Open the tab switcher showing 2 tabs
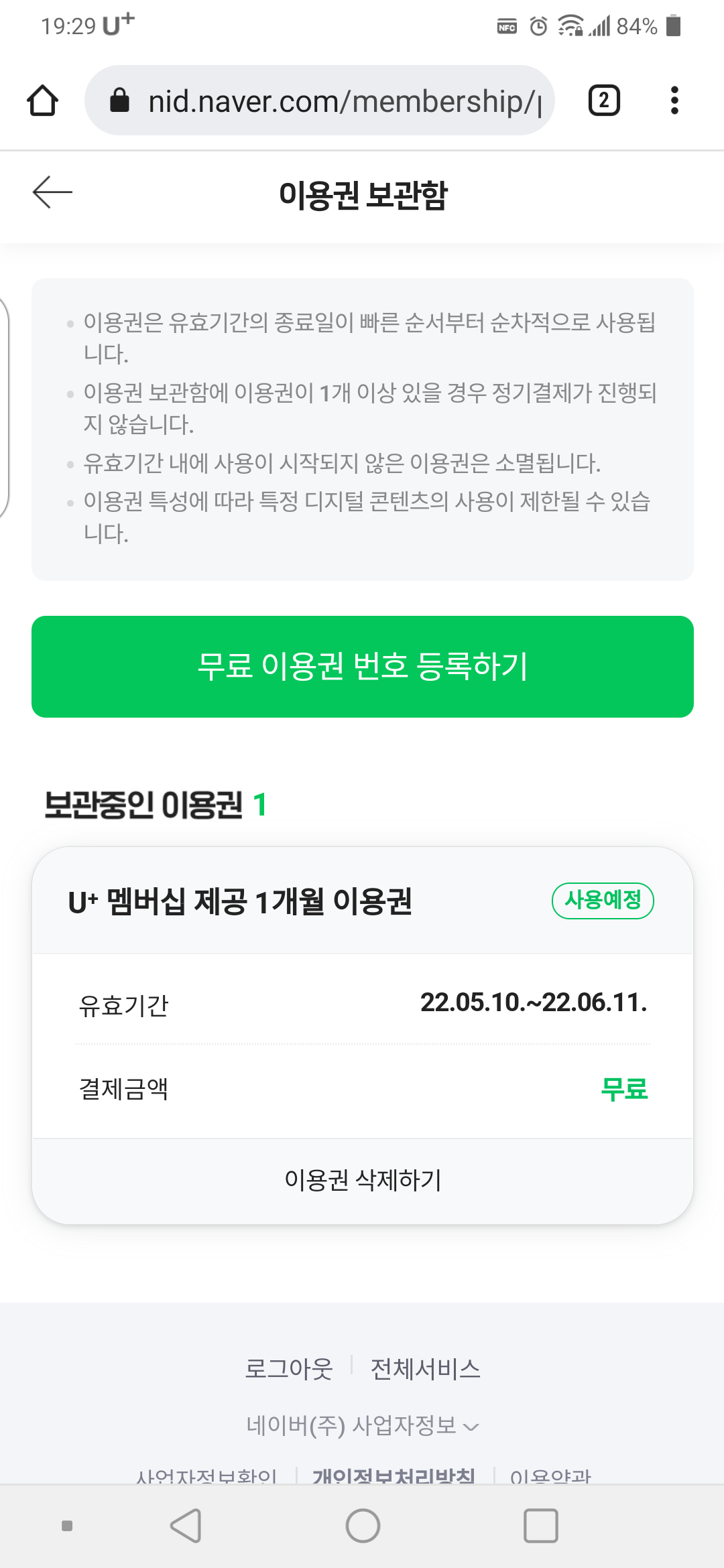The width and height of the screenshot is (724, 1568). pyautogui.click(x=603, y=100)
